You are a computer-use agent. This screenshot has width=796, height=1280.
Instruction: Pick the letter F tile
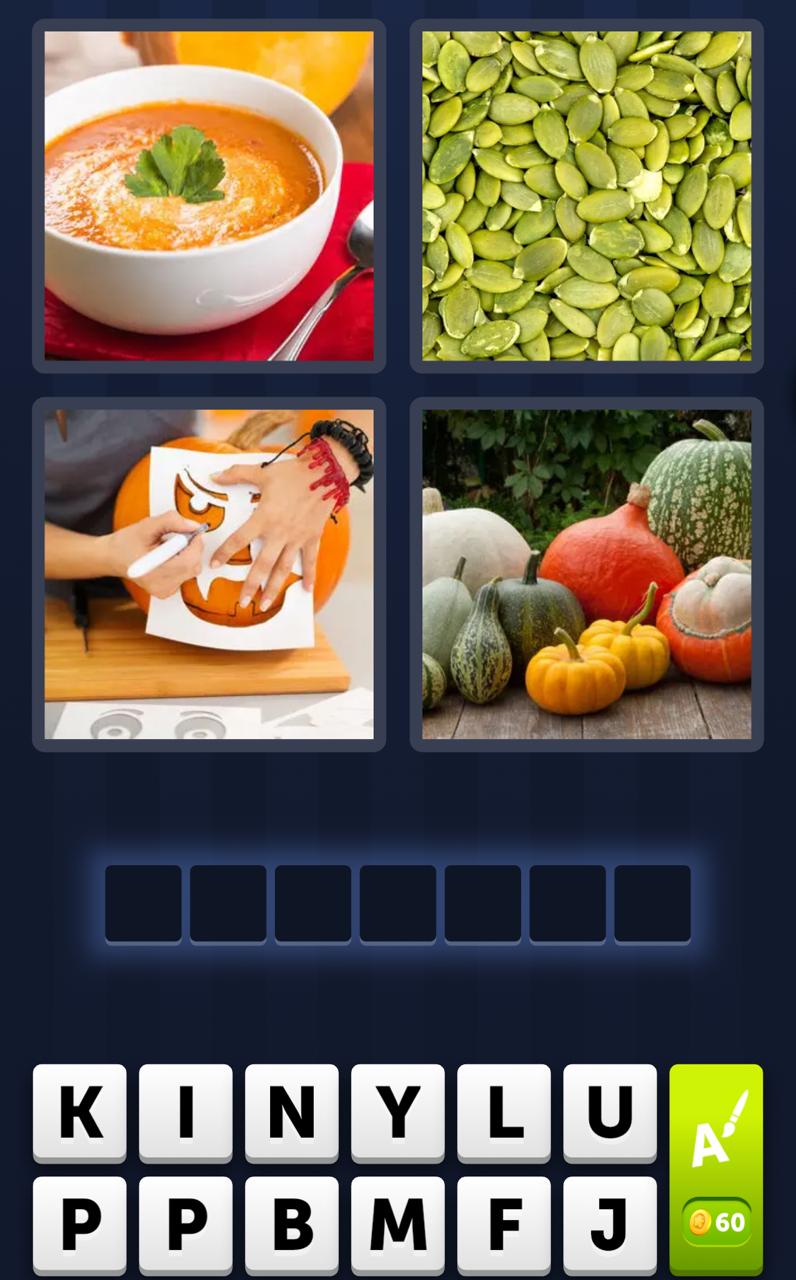coord(504,1224)
